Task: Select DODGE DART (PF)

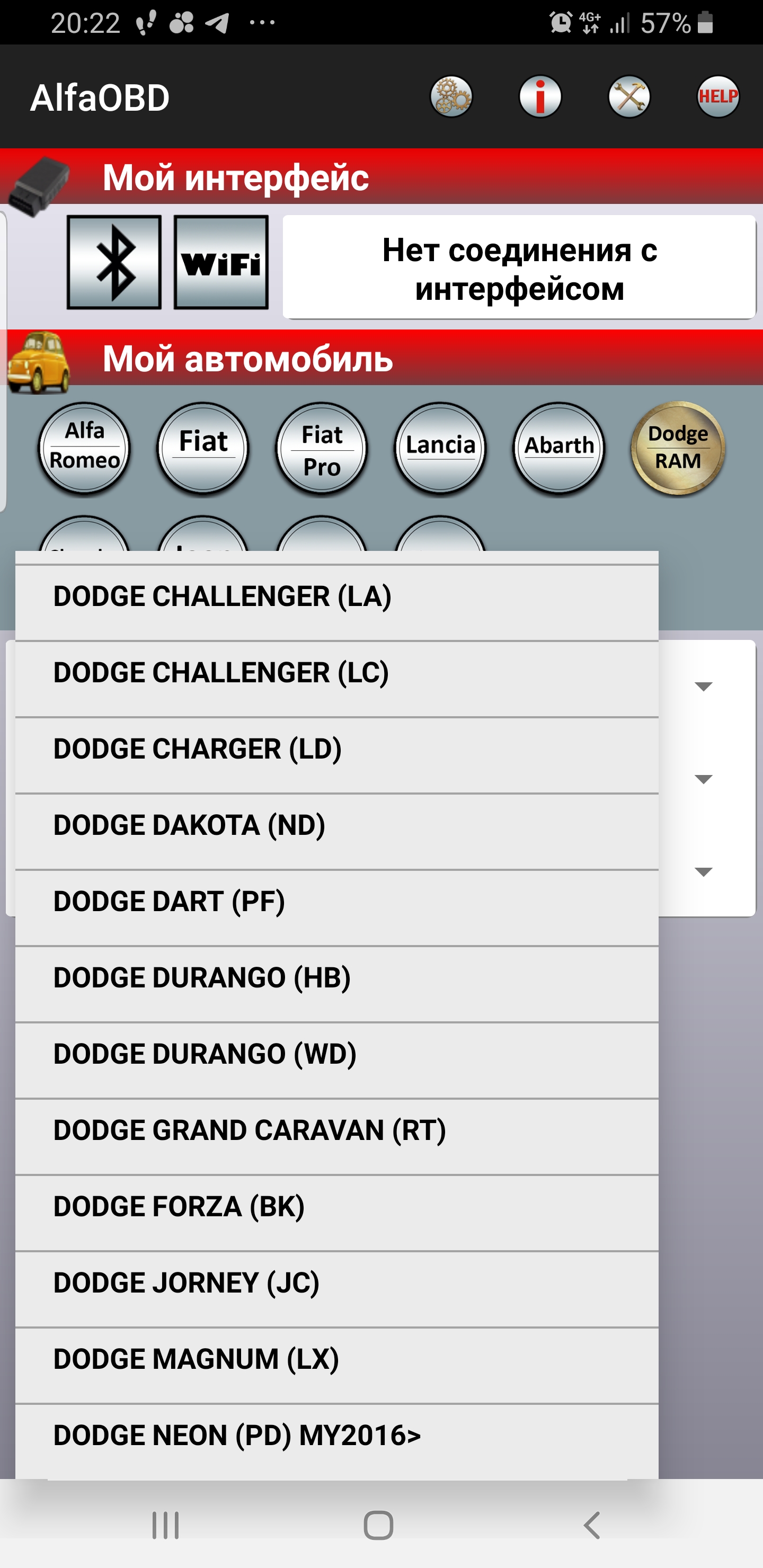Action: [x=336, y=902]
